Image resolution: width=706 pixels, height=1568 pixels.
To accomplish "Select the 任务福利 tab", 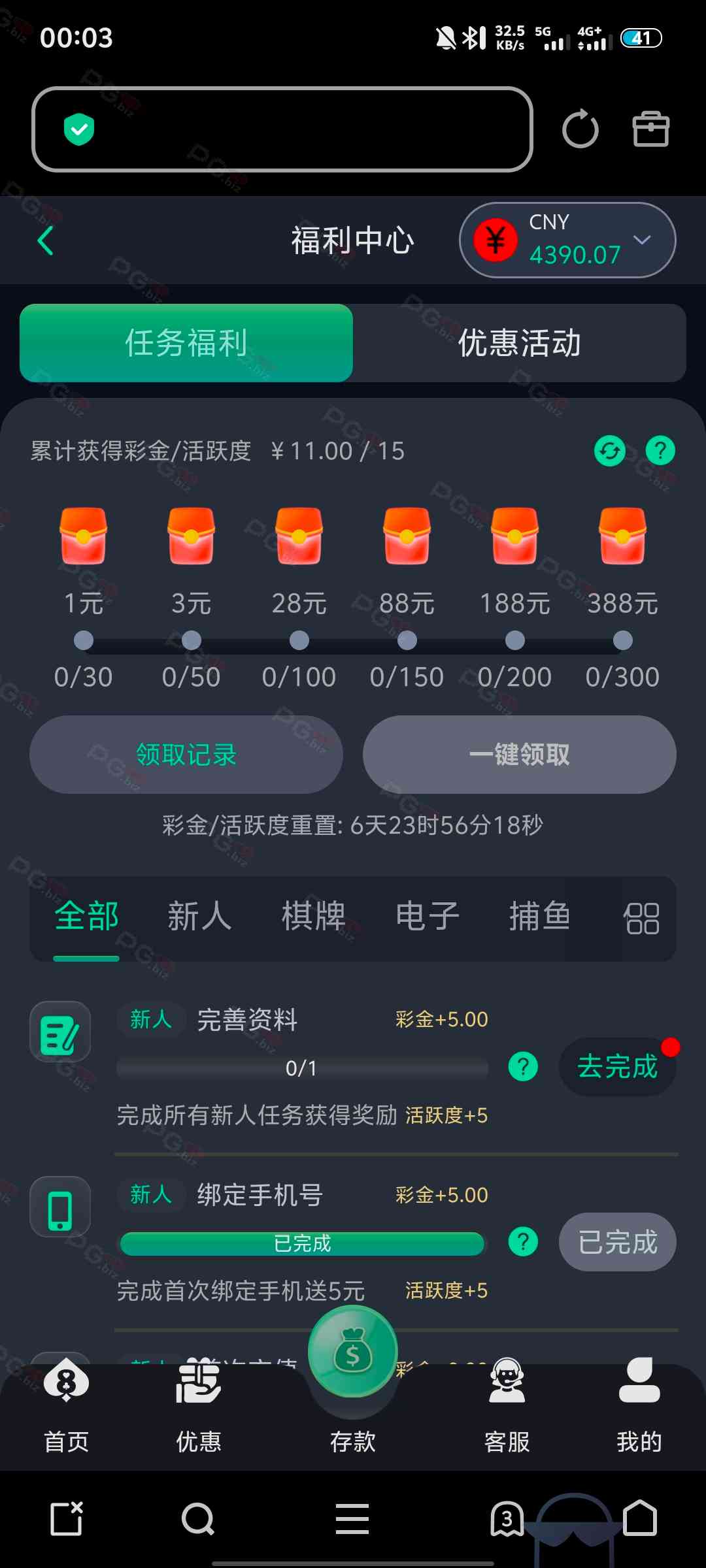I will (x=186, y=343).
